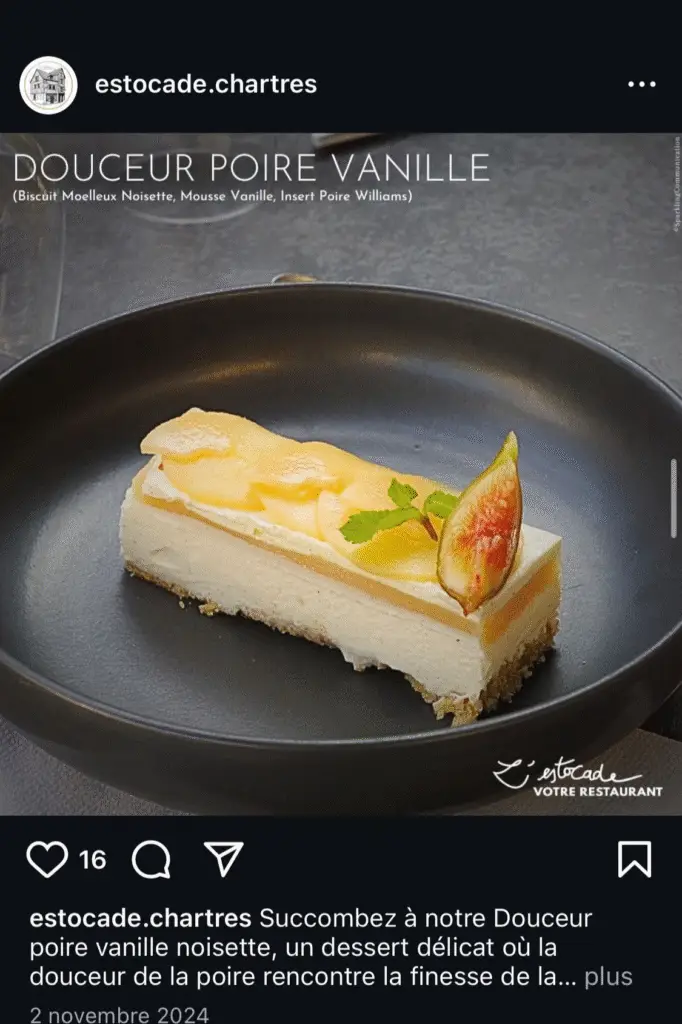Open the estocade.chartres username in header
Image resolution: width=682 pixels, height=1024 pixels.
tap(205, 85)
